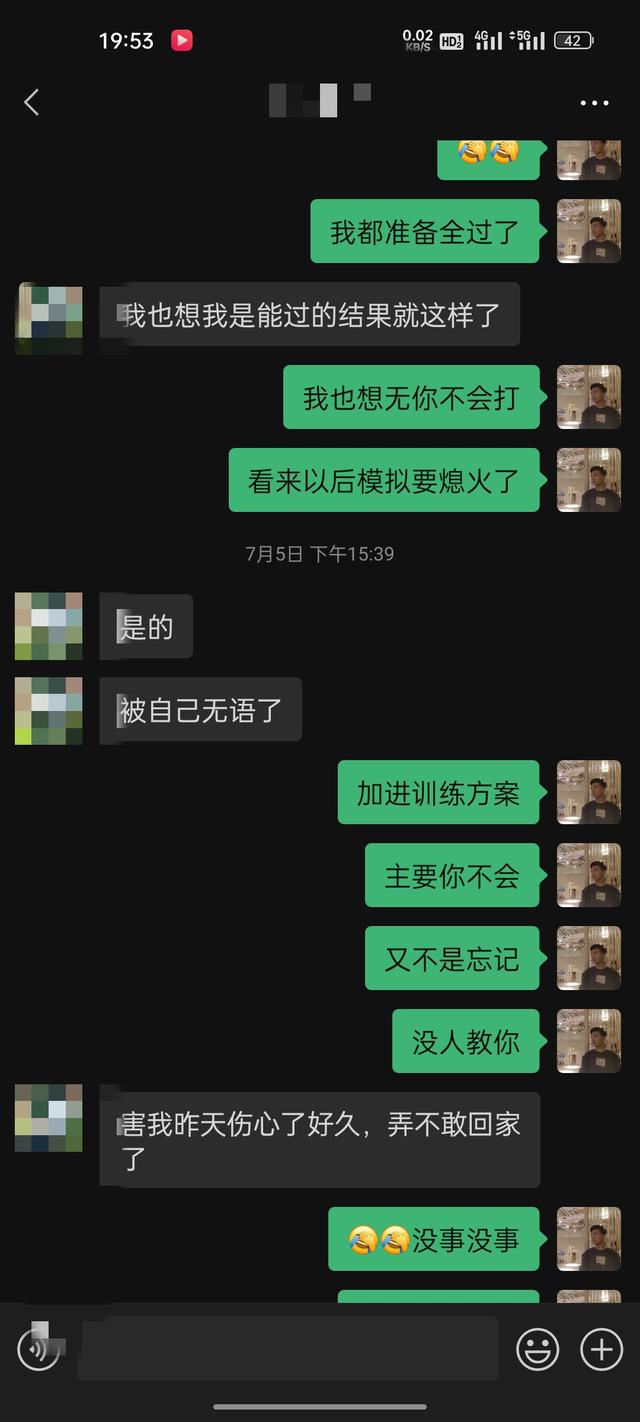
Task: Open the plus attachment menu
Action: [x=601, y=1350]
